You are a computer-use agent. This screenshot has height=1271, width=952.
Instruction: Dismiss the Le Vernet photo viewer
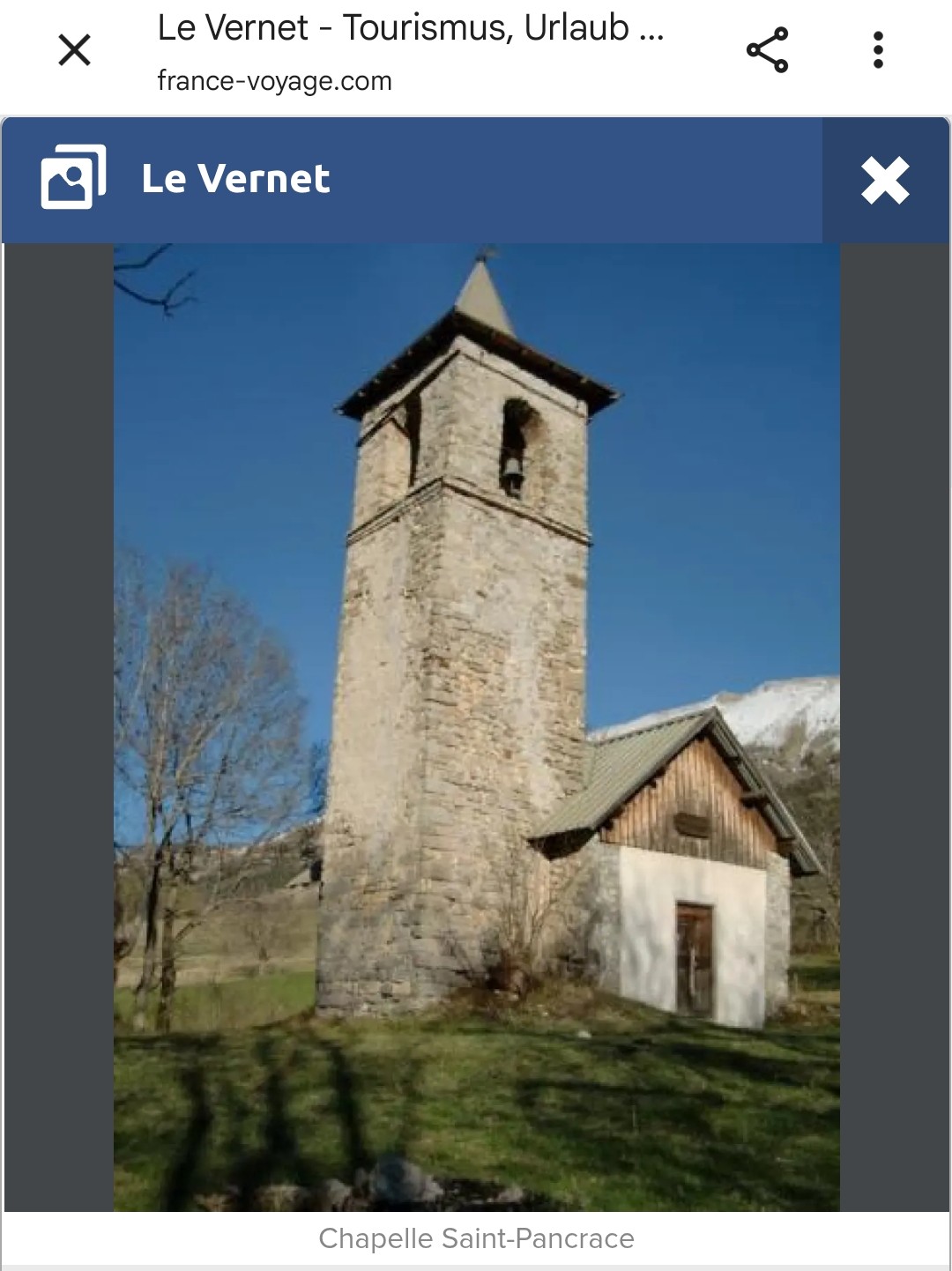coord(885,181)
